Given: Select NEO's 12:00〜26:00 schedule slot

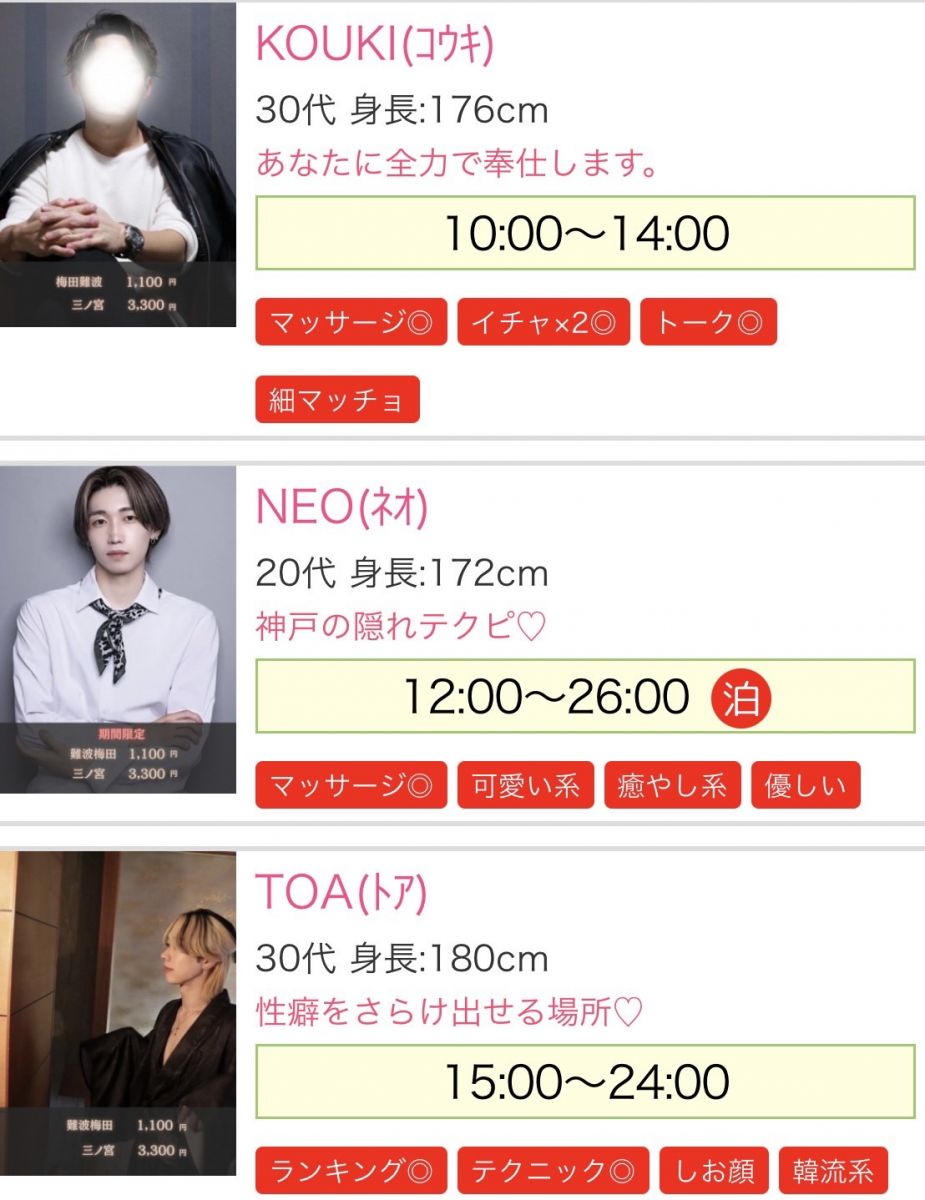Looking at the screenshot, I should click(585, 696).
